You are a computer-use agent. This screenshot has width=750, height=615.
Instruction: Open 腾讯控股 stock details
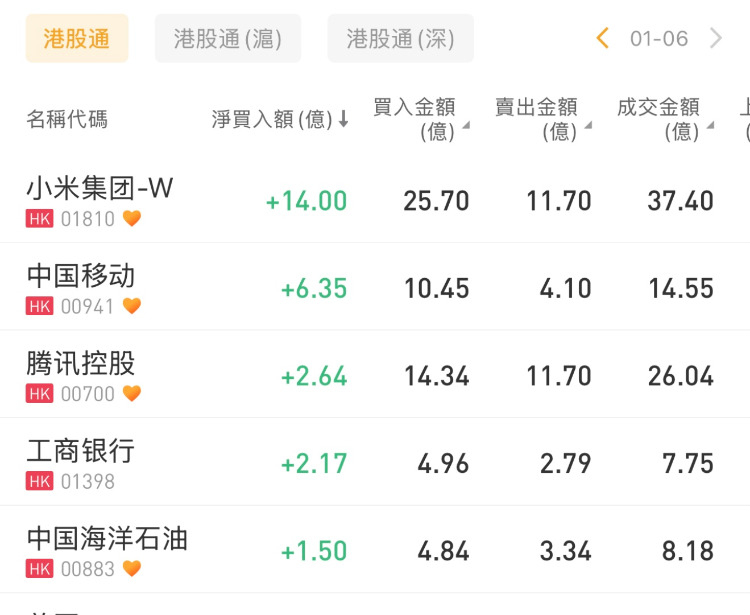point(82,375)
